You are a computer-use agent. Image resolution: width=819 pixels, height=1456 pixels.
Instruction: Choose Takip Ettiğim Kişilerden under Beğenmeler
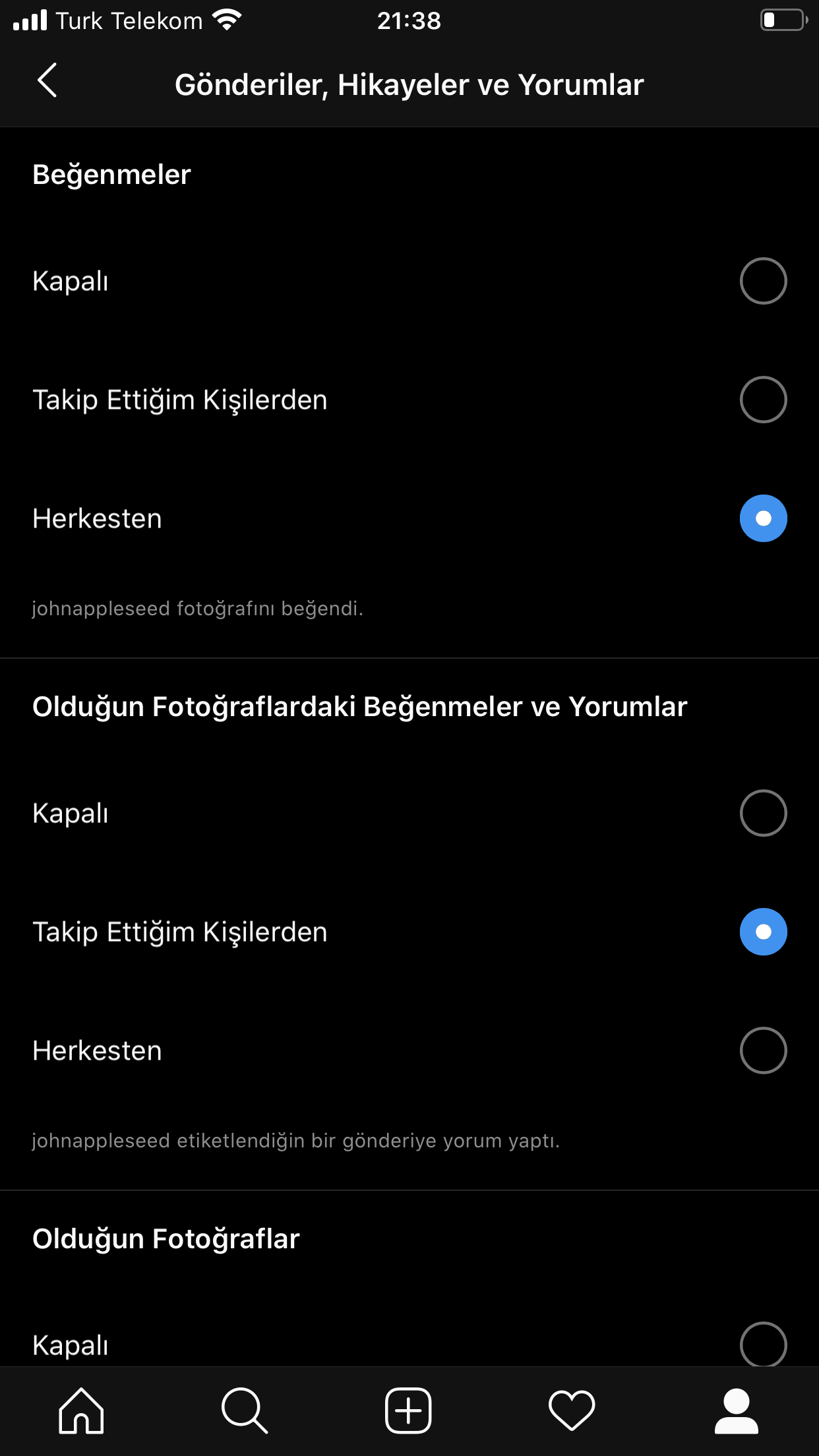click(763, 400)
